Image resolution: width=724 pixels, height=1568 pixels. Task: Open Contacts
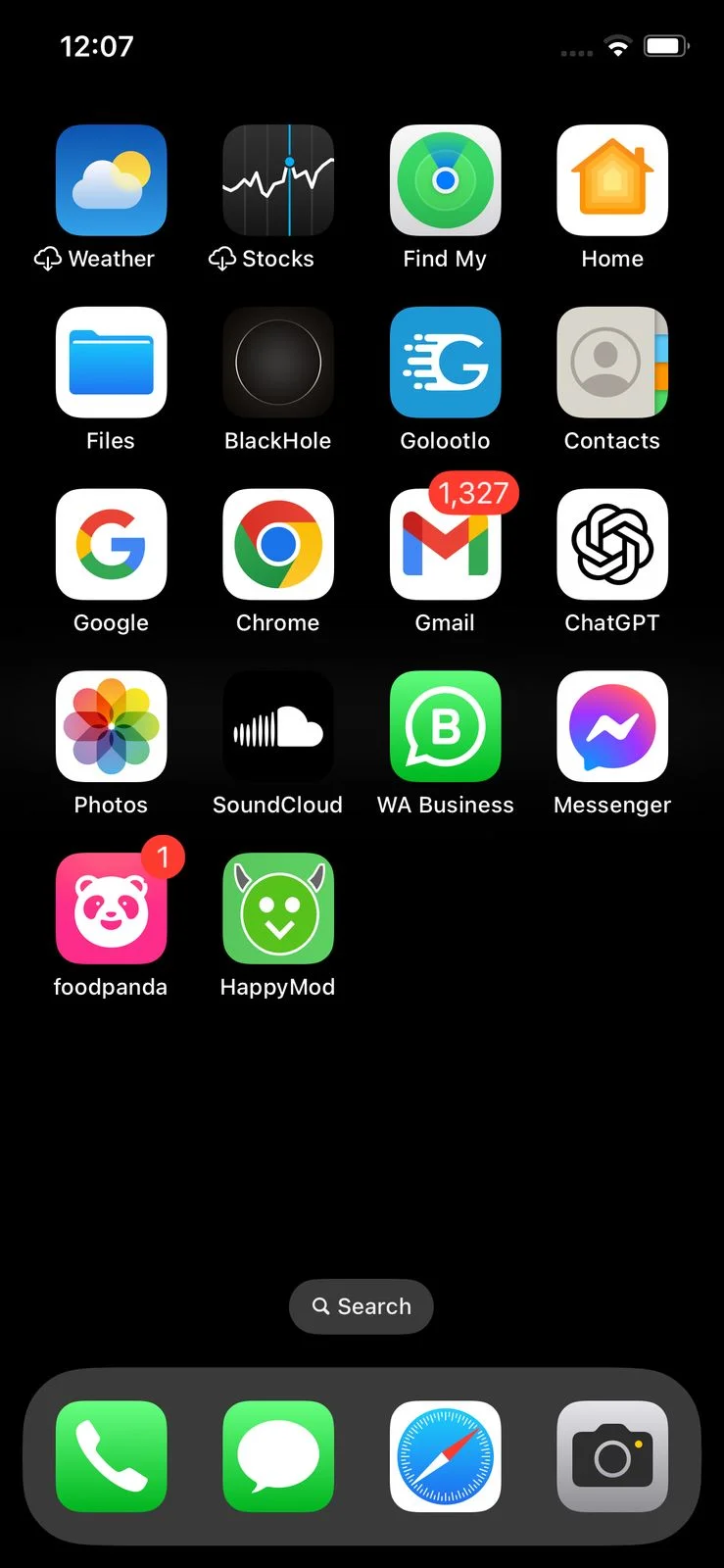[612, 363]
